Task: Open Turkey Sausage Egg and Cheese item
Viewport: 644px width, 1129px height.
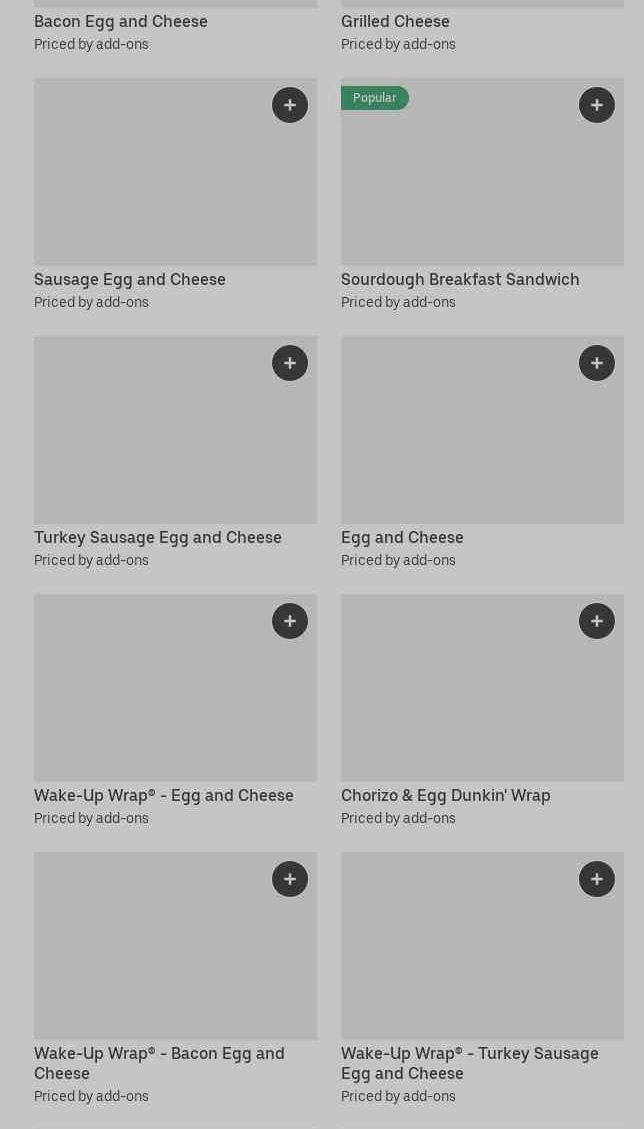Action: click(158, 537)
